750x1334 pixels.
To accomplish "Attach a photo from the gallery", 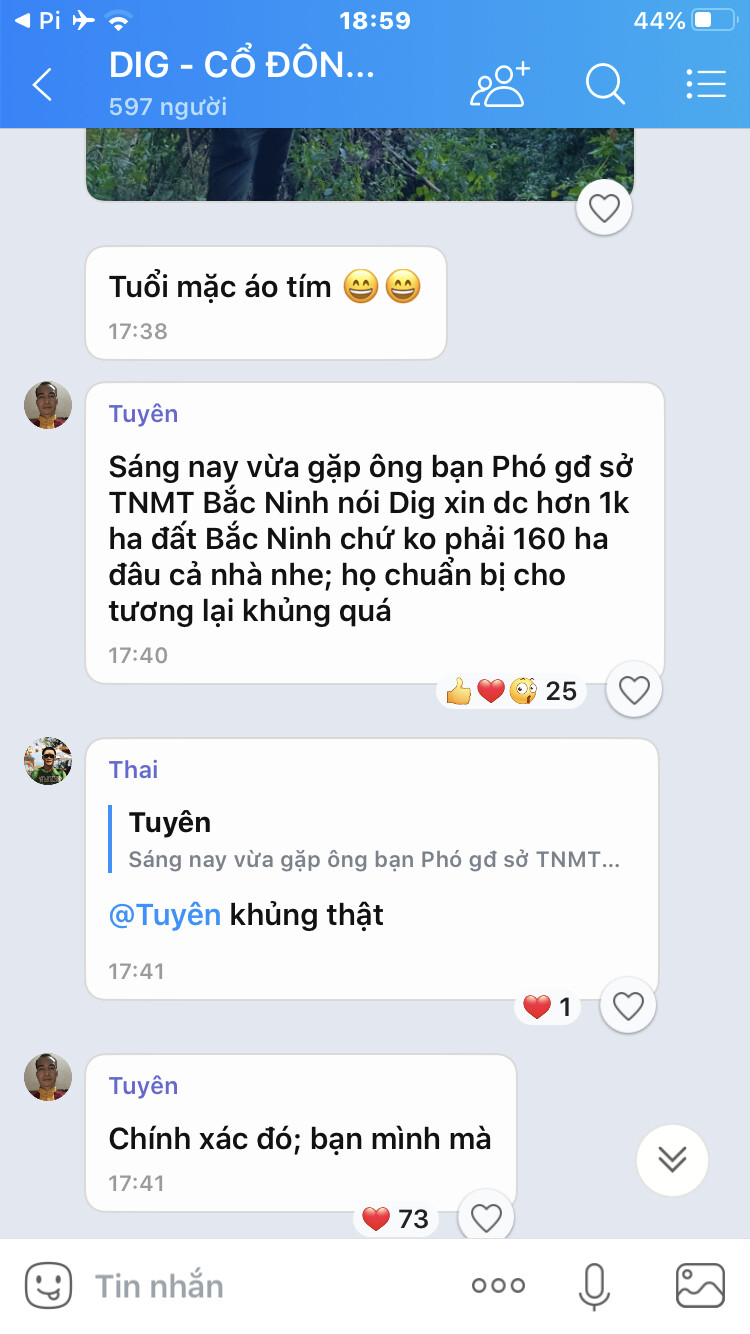I will click(x=700, y=1286).
